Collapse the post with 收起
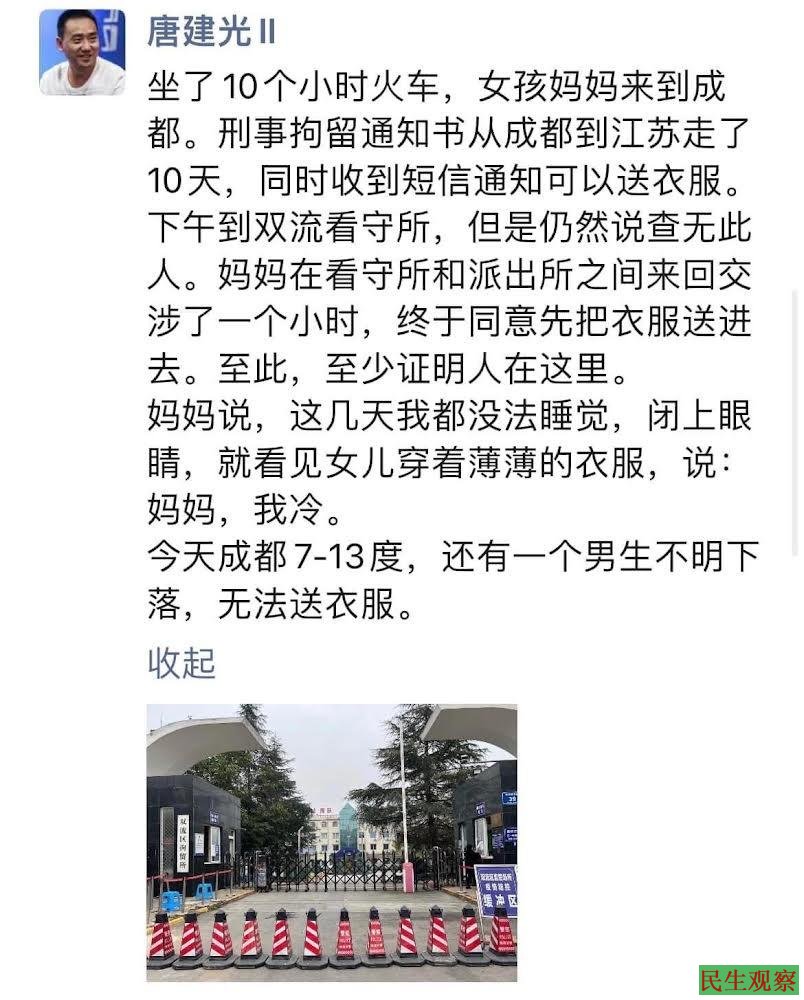Screen dimensions: 804x1000 [x=181, y=662]
